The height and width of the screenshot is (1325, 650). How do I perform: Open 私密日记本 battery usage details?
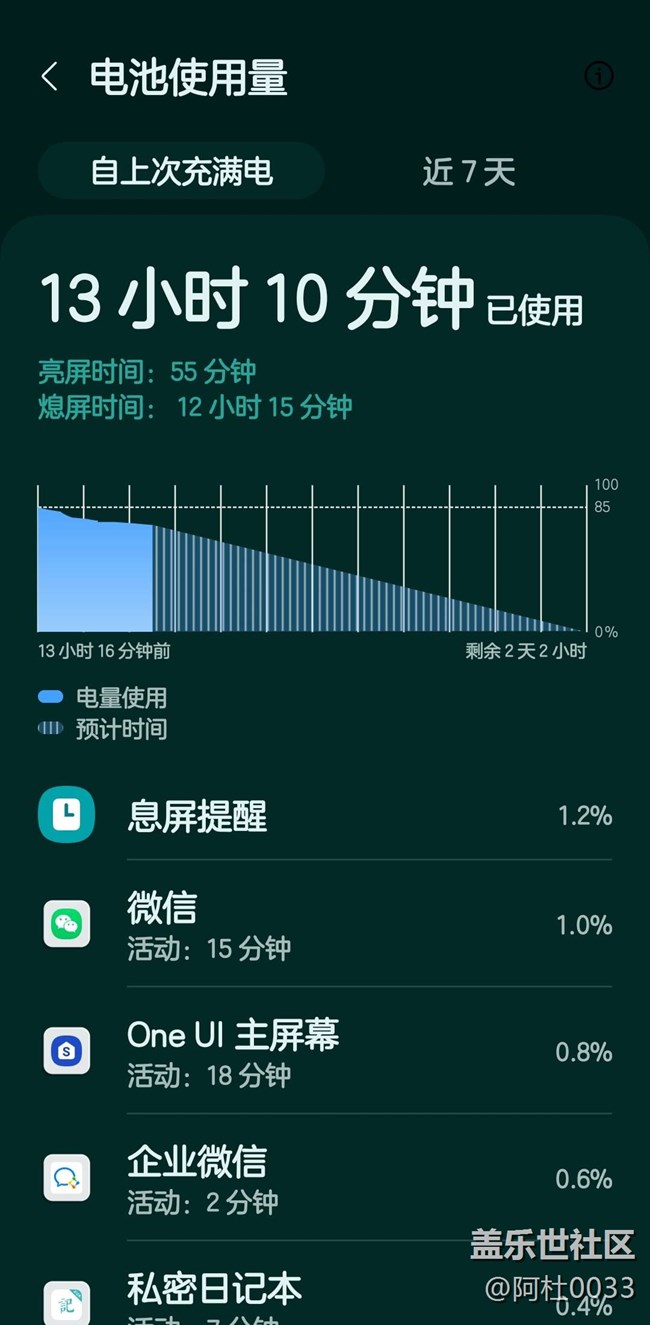[325, 1295]
